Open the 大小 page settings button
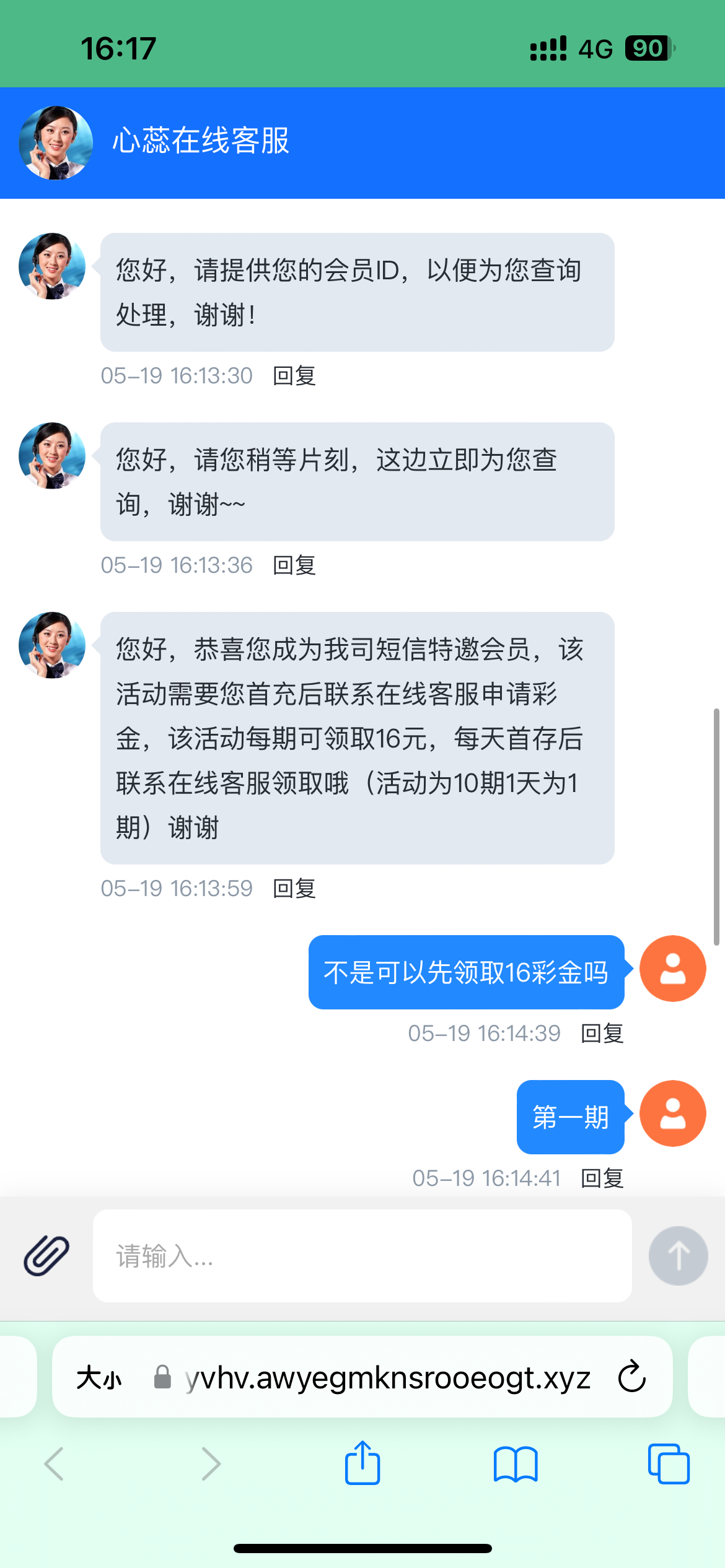This screenshot has width=725, height=1568. (x=99, y=1379)
